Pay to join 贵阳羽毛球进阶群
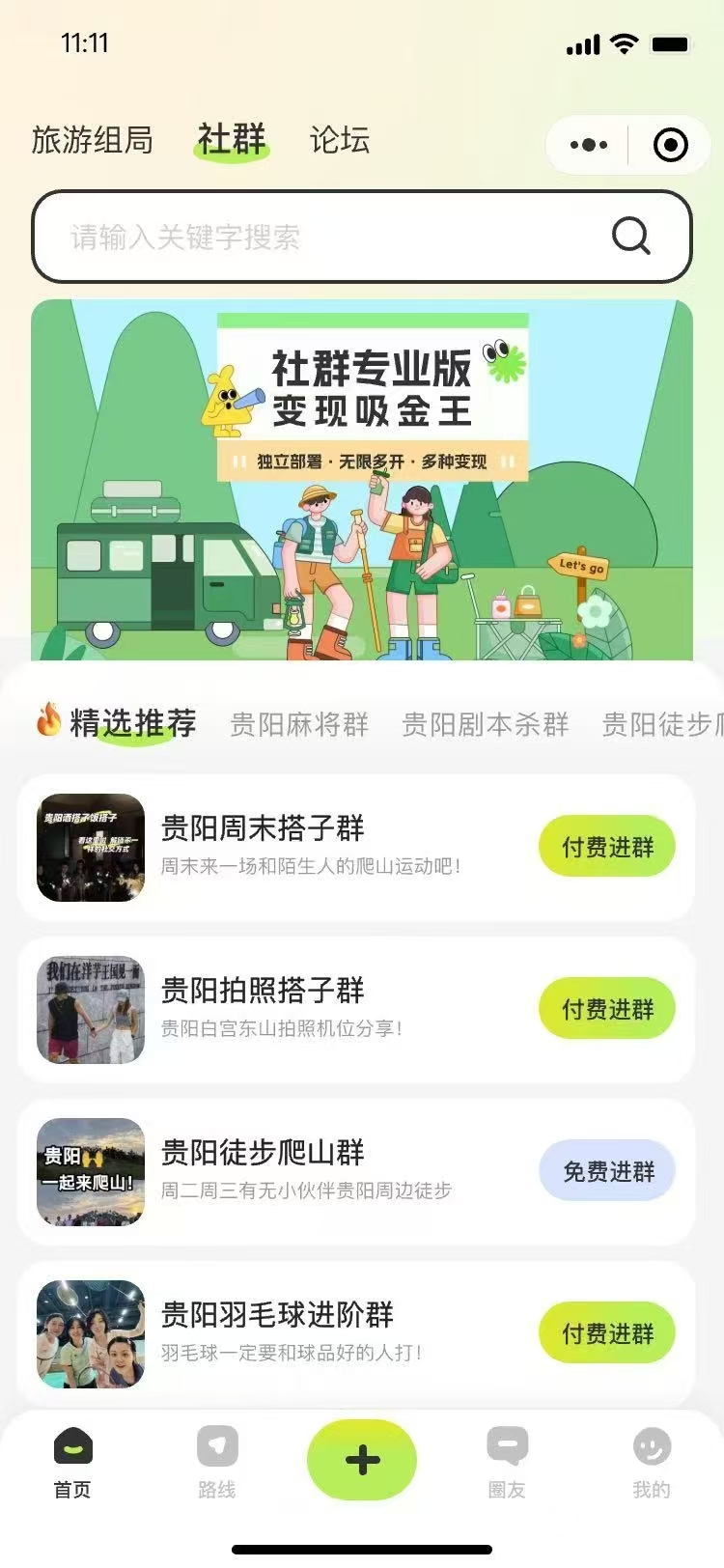 pyautogui.click(x=607, y=1333)
